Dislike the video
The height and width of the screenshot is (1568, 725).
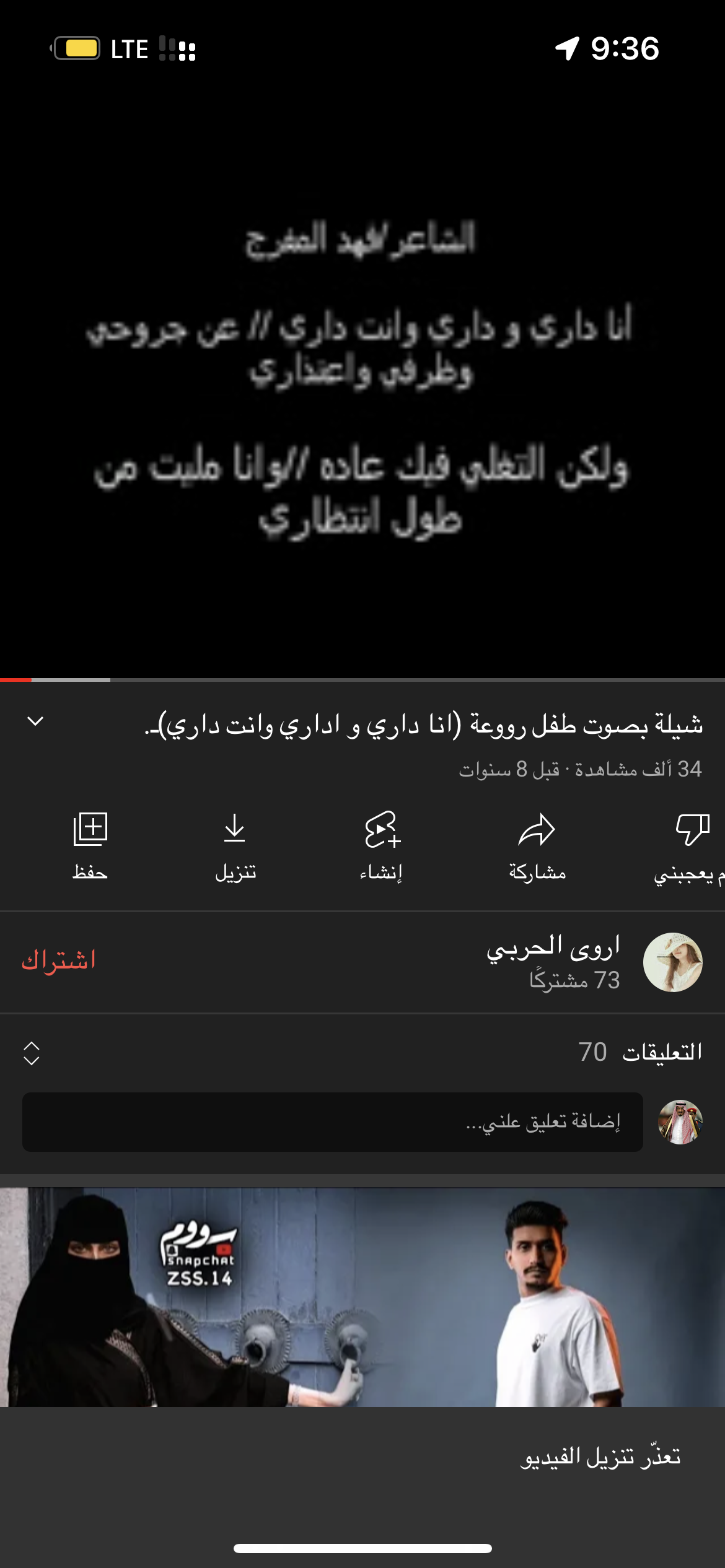coord(690,846)
